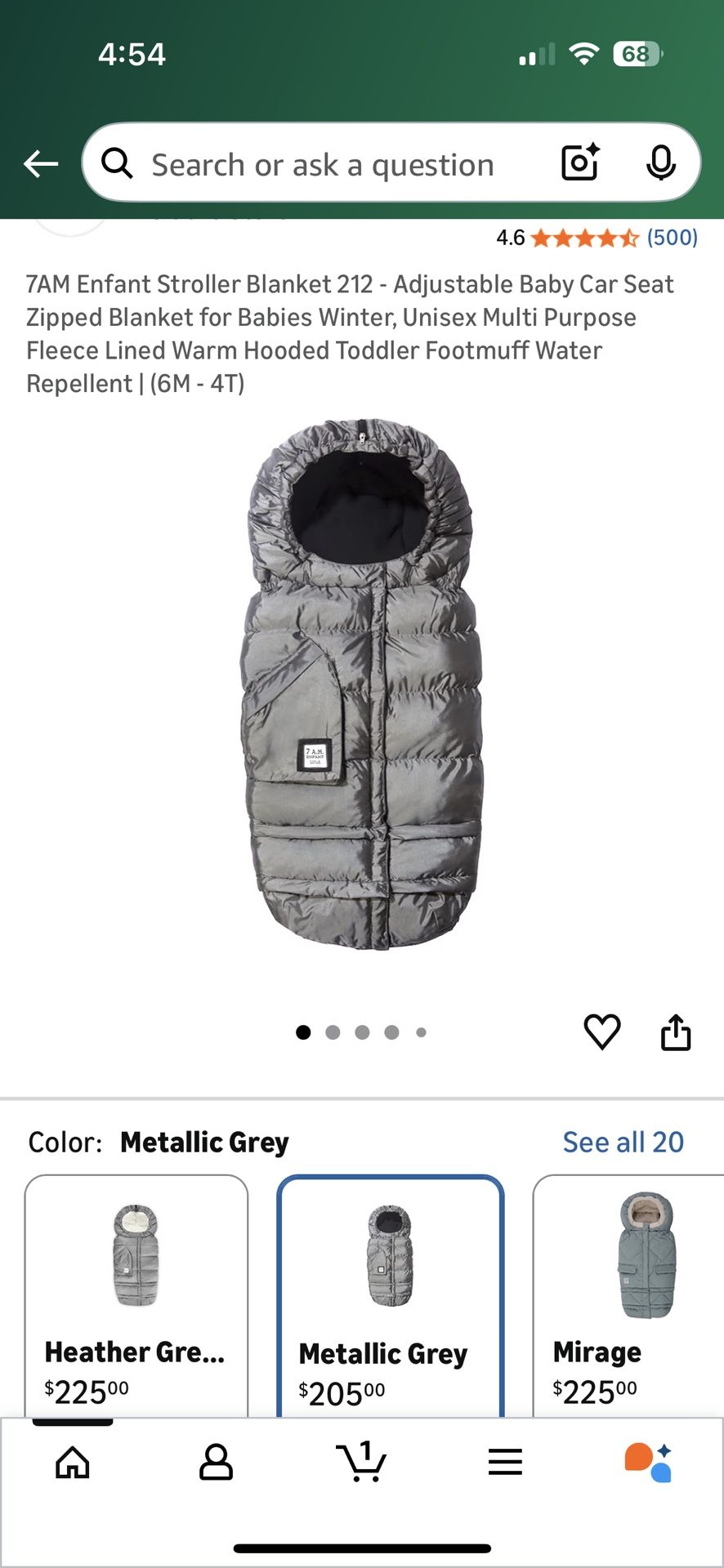Open the account profile tab
The height and width of the screenshot is (1568, 724).
[217, 1463]
